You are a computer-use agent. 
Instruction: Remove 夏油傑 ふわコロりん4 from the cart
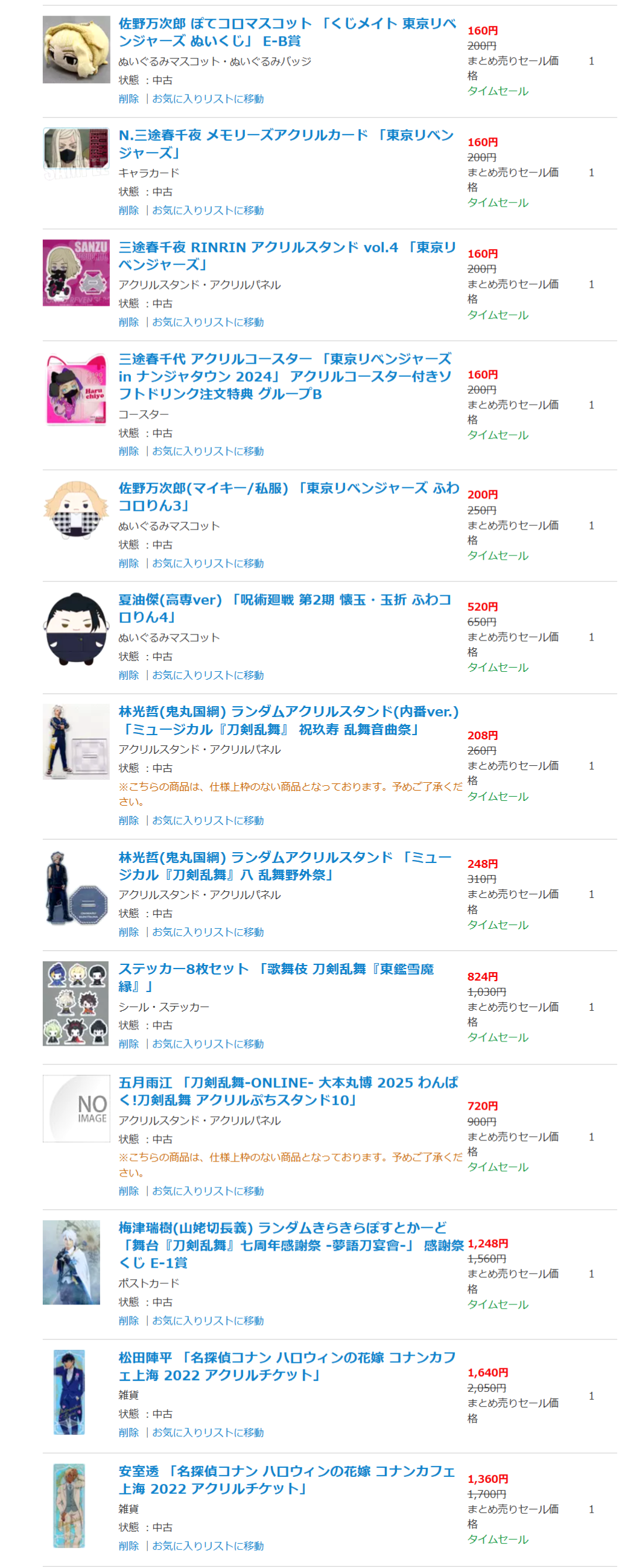129,675
